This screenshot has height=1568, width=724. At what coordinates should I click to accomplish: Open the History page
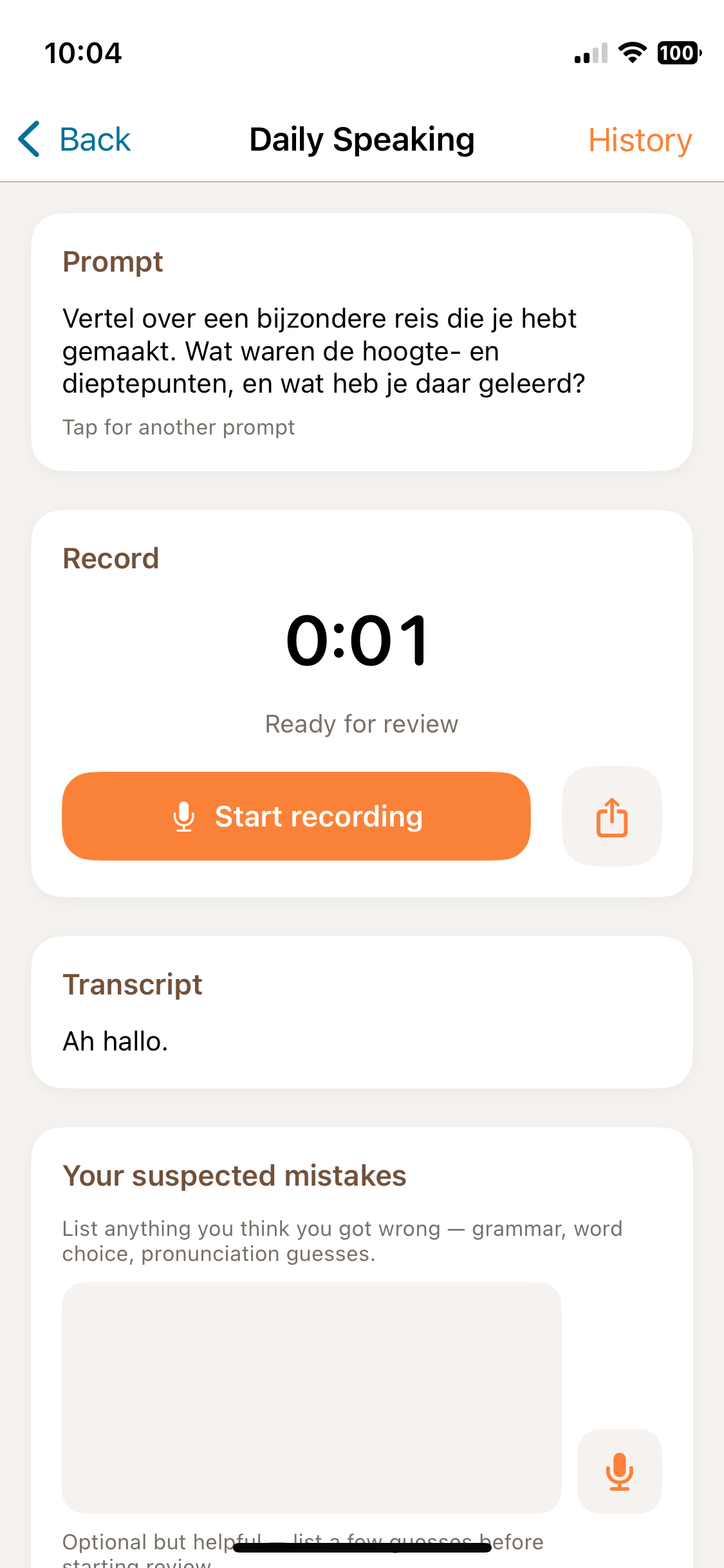click(640, 140)
